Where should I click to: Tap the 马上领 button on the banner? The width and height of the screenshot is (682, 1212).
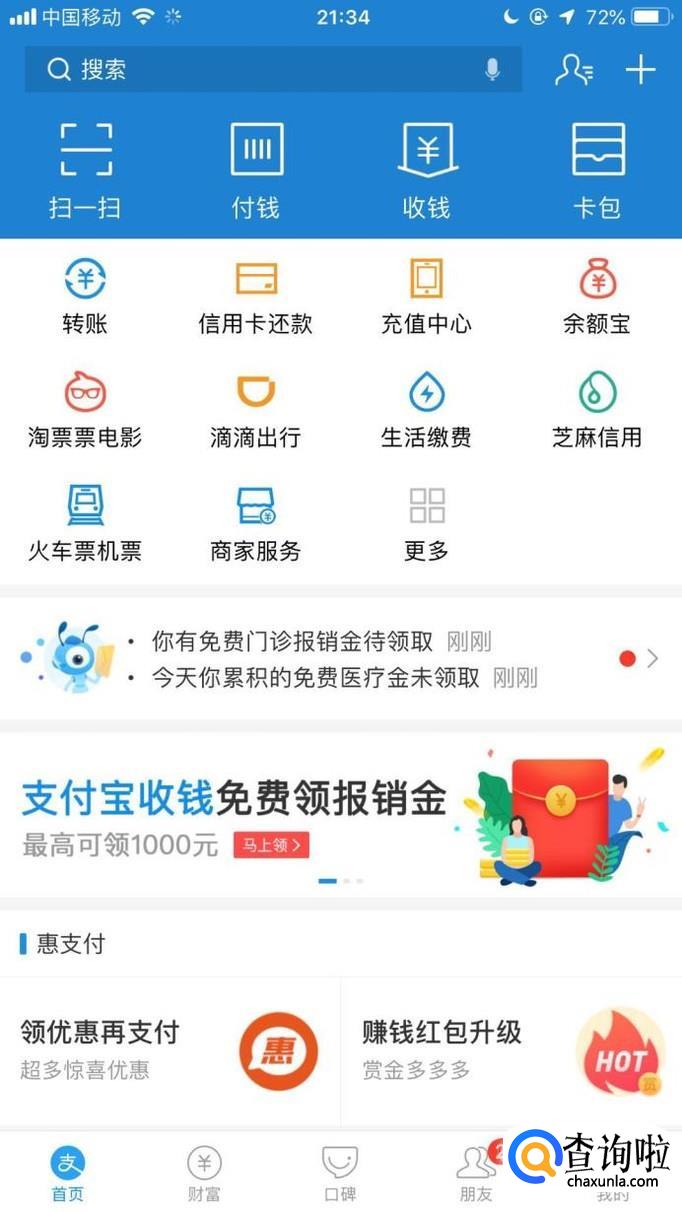pyautogui.click(x=271, y=845)
